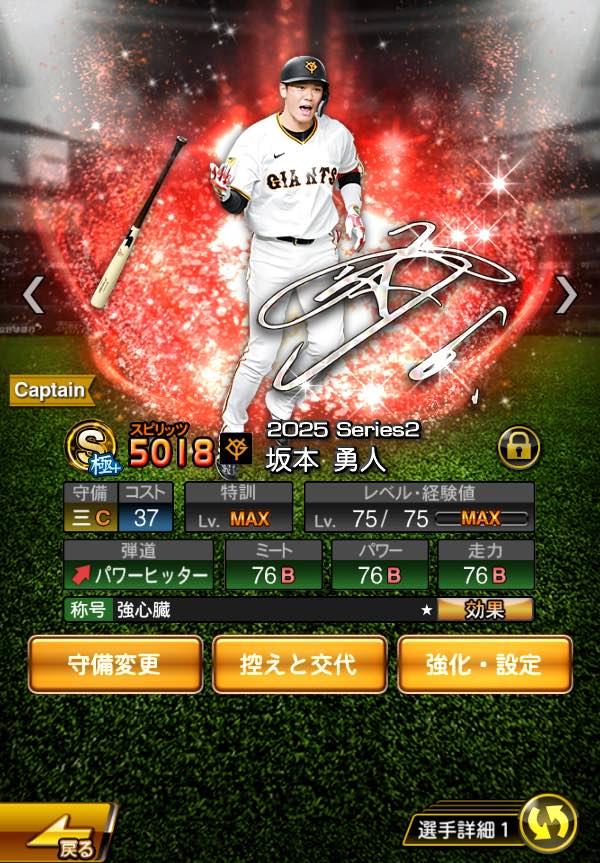
Task: Tap the 守備変更 button
Action: 114,664
